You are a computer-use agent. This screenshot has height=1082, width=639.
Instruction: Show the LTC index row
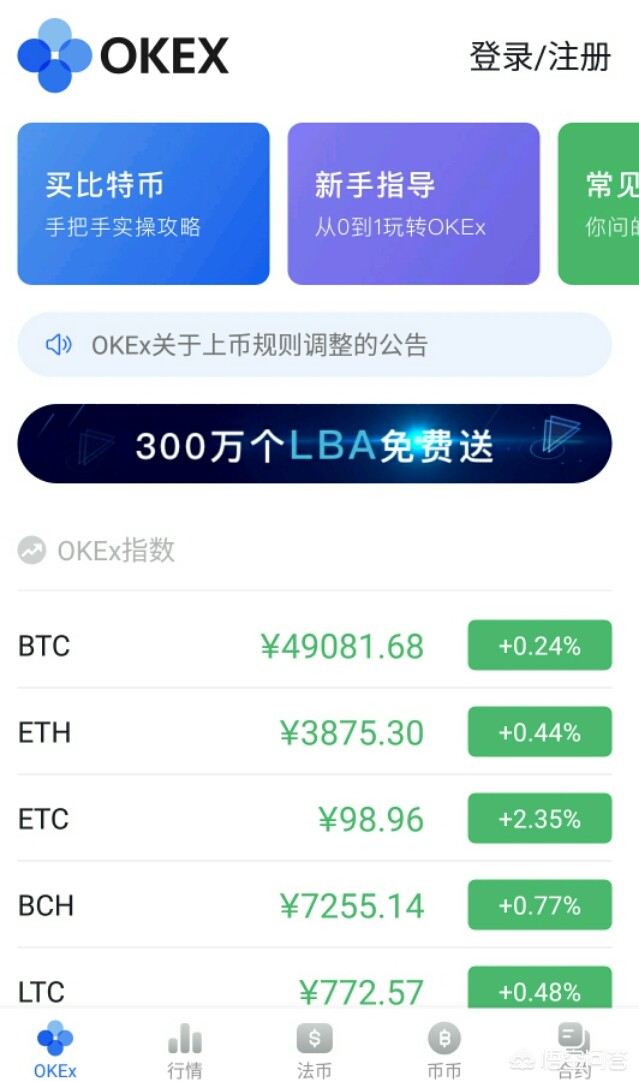tap(314, 989)
